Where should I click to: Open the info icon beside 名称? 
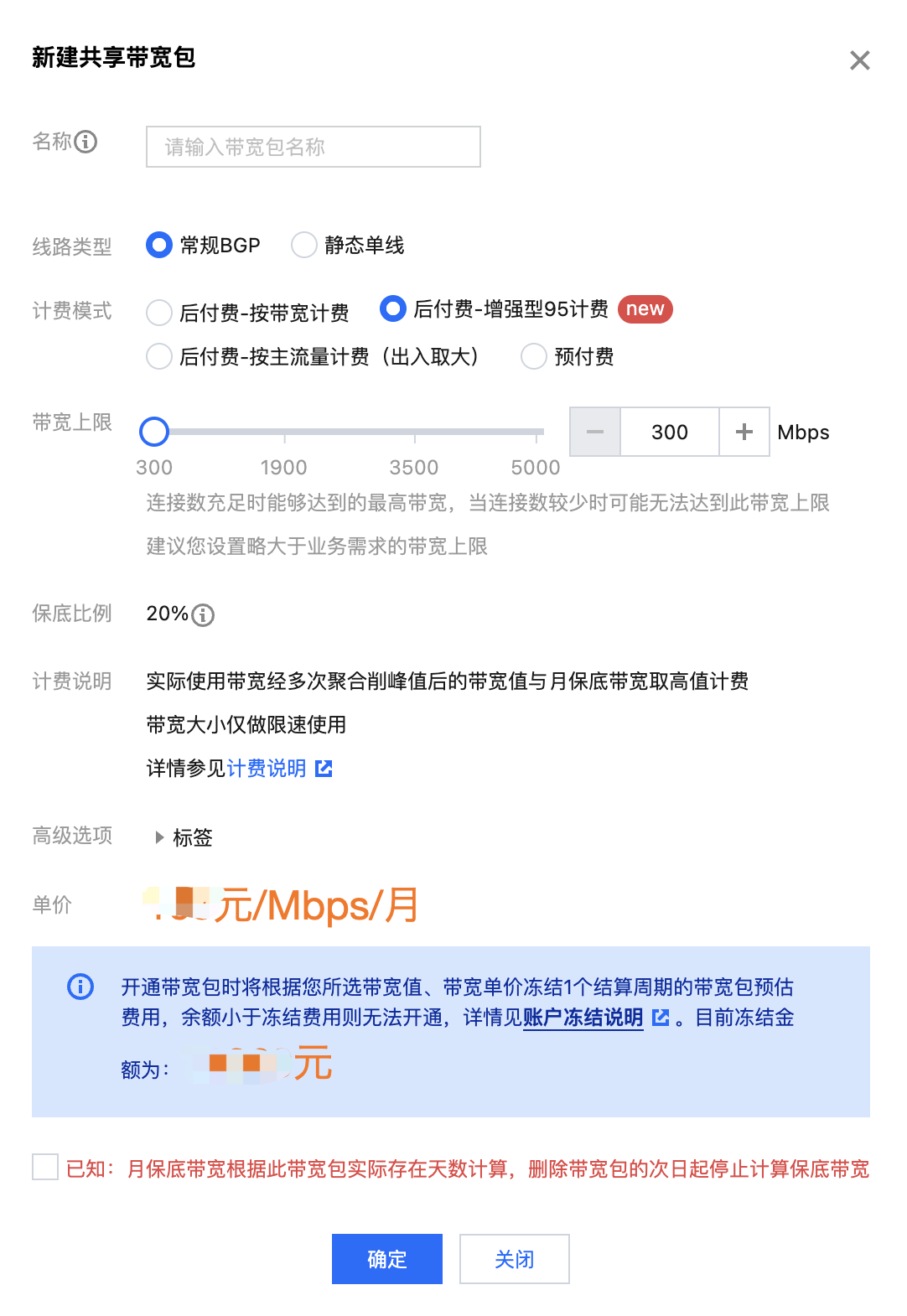point(86,142)
